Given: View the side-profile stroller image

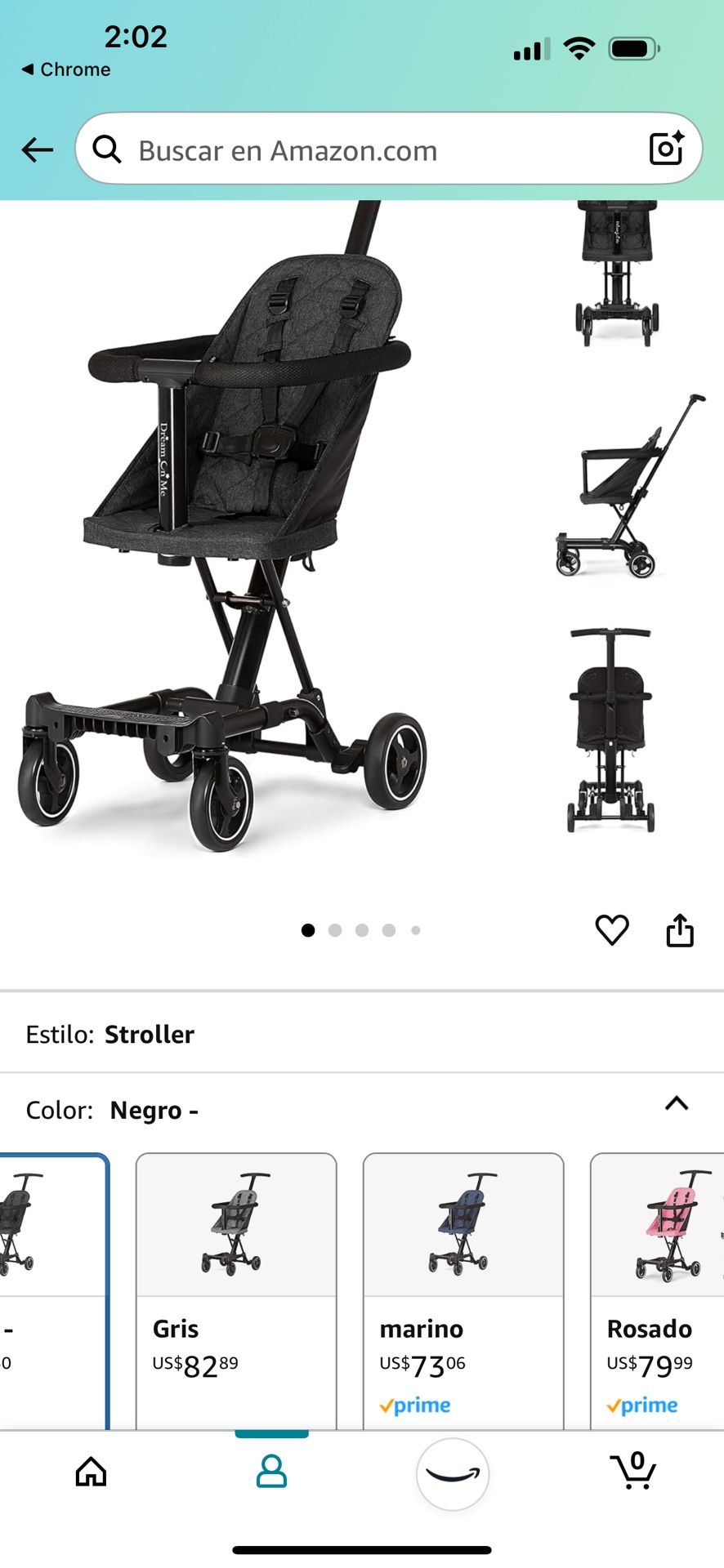Looking at the screenshot, I should tap(628, 488).
